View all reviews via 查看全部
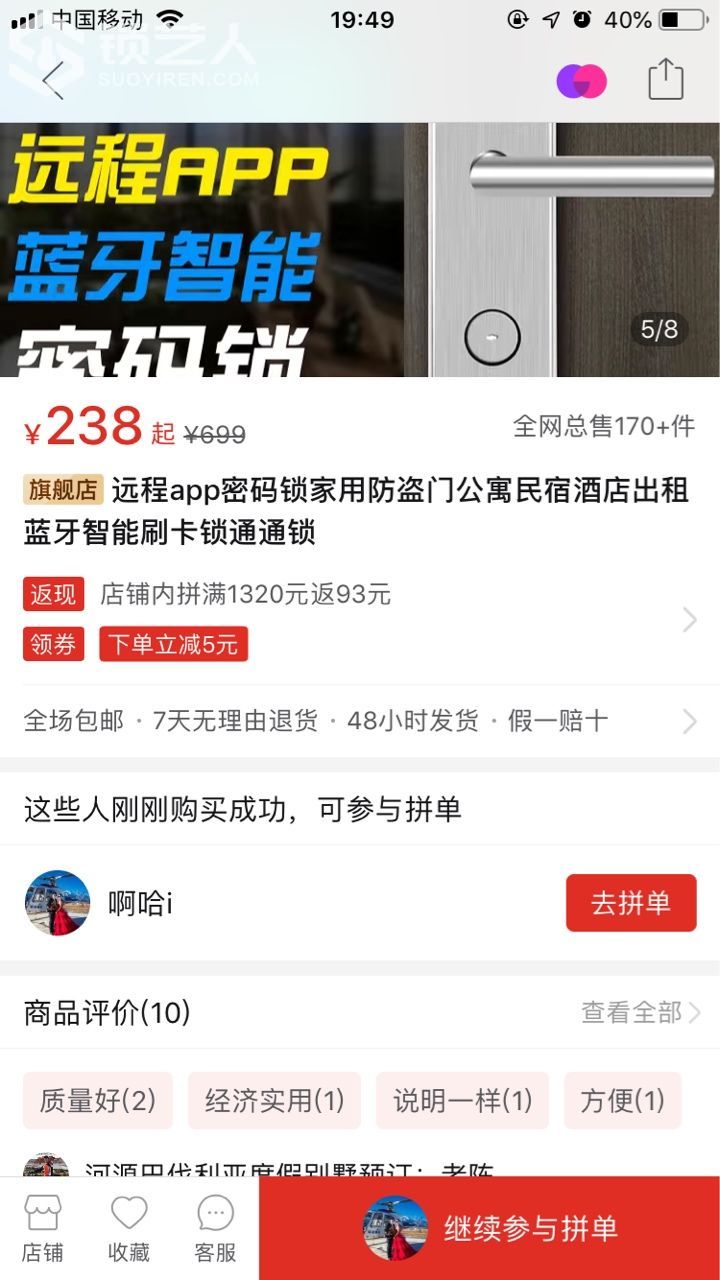 (x=640, y=1012)
